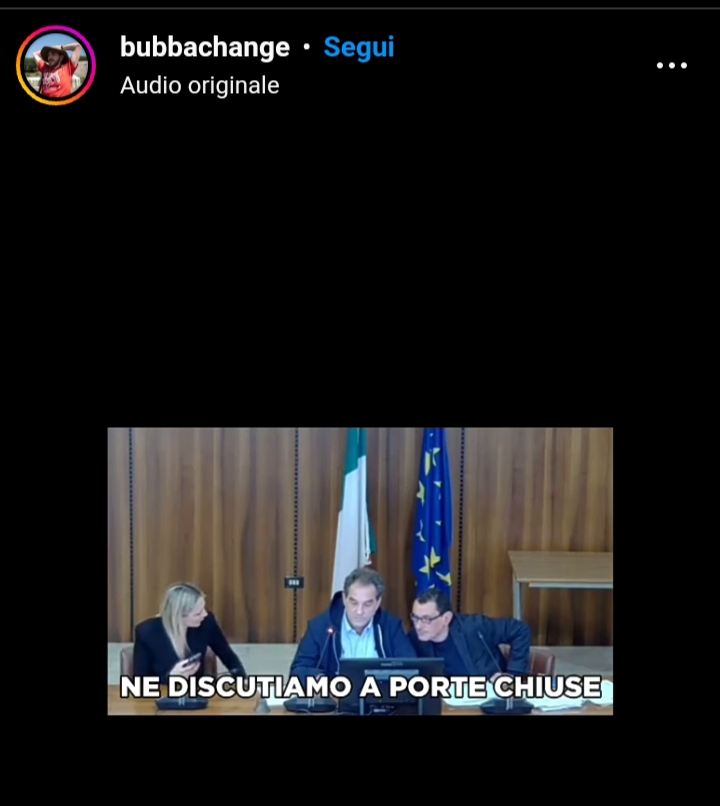Open the three-dot overflow menu

pyautogui.click(x=671, y=66)
